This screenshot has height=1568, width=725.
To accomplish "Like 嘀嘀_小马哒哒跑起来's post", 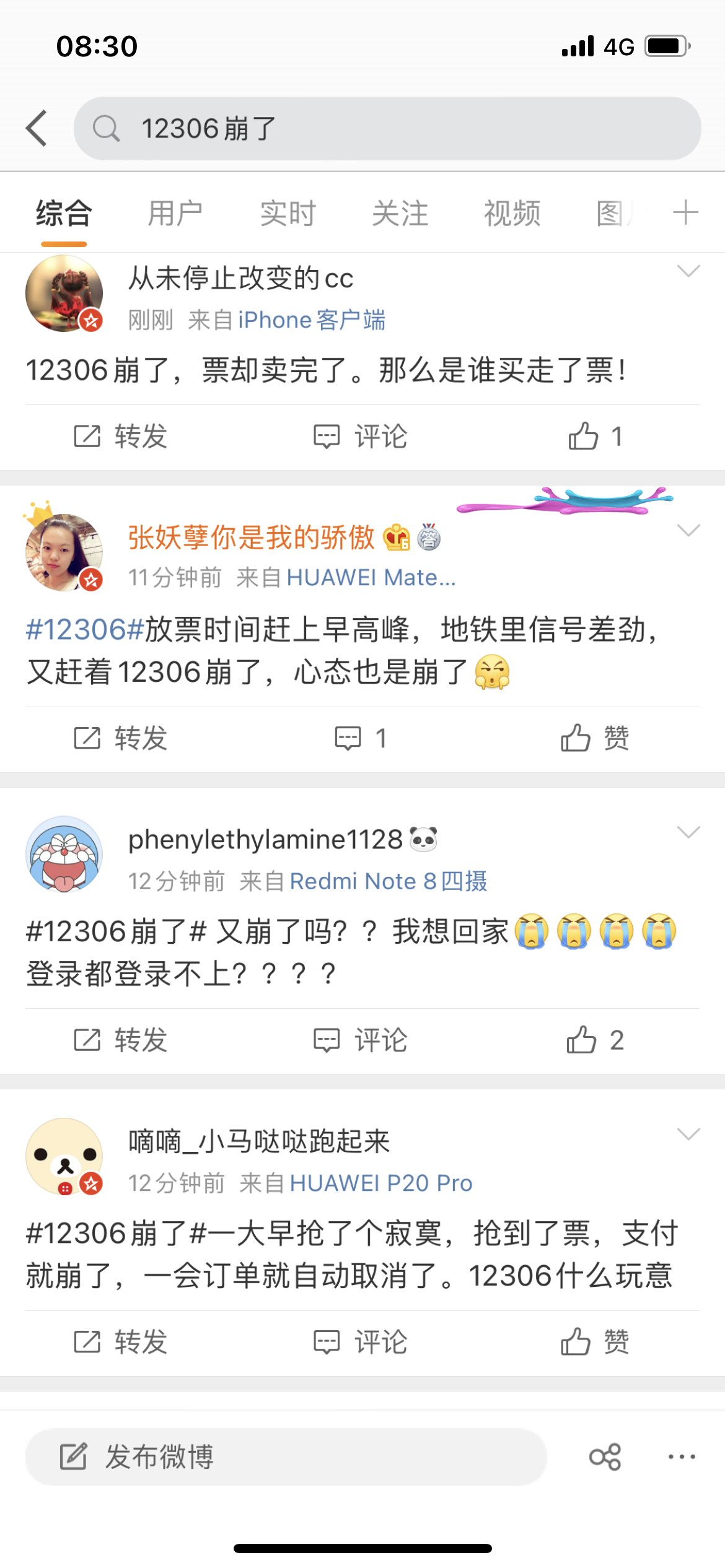I will (595, 1342).
